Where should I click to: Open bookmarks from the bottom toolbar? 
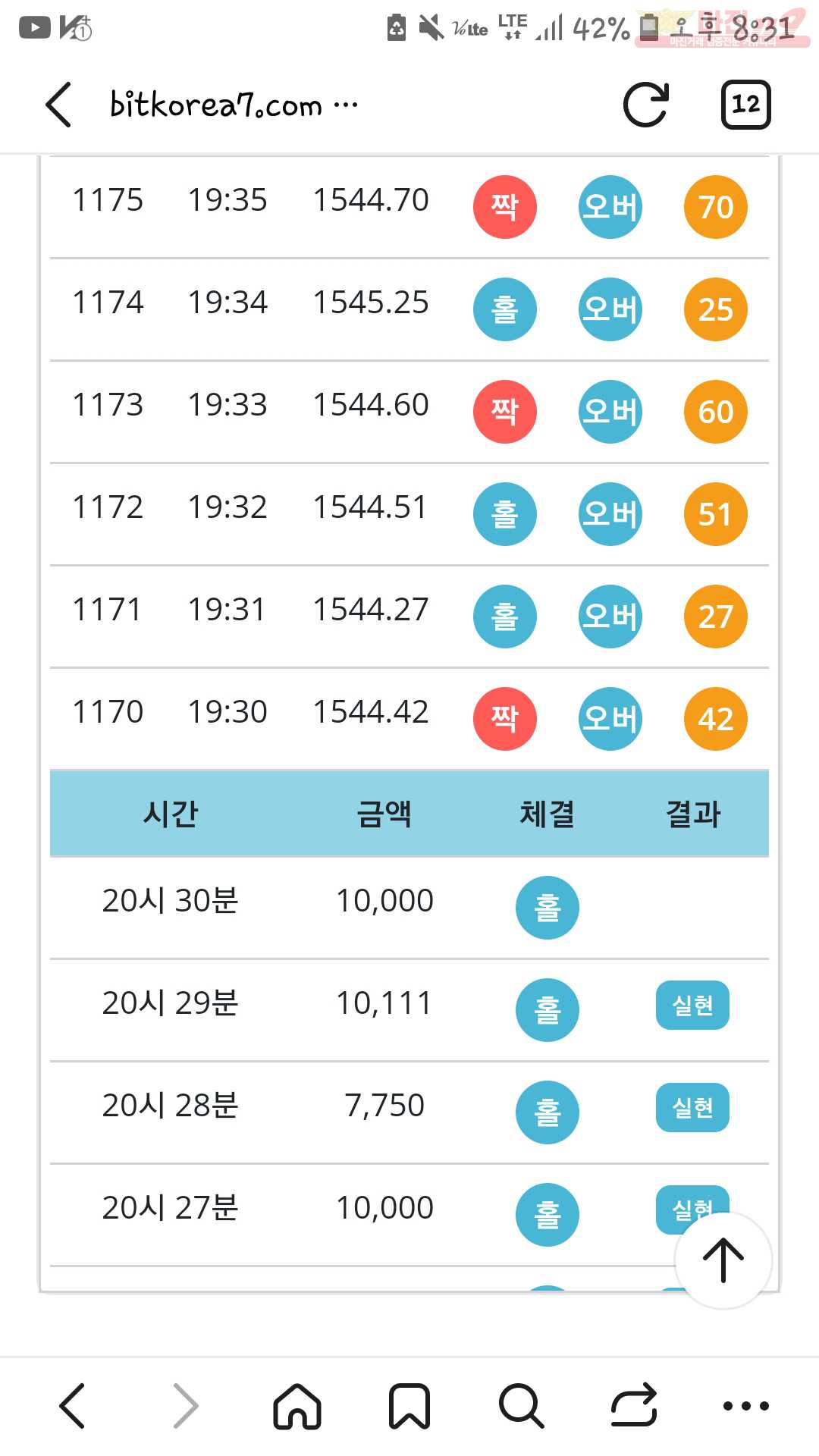(x=409, y=1405)
